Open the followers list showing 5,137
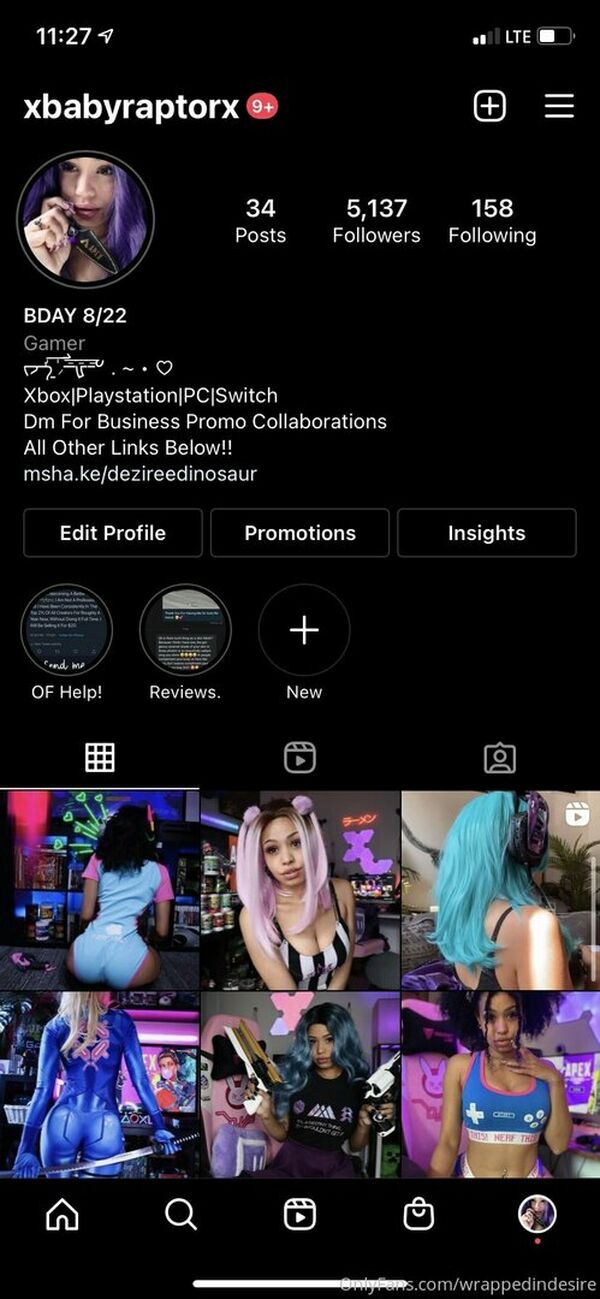This screenshot has height=1299, width=600. click(377, 220)
